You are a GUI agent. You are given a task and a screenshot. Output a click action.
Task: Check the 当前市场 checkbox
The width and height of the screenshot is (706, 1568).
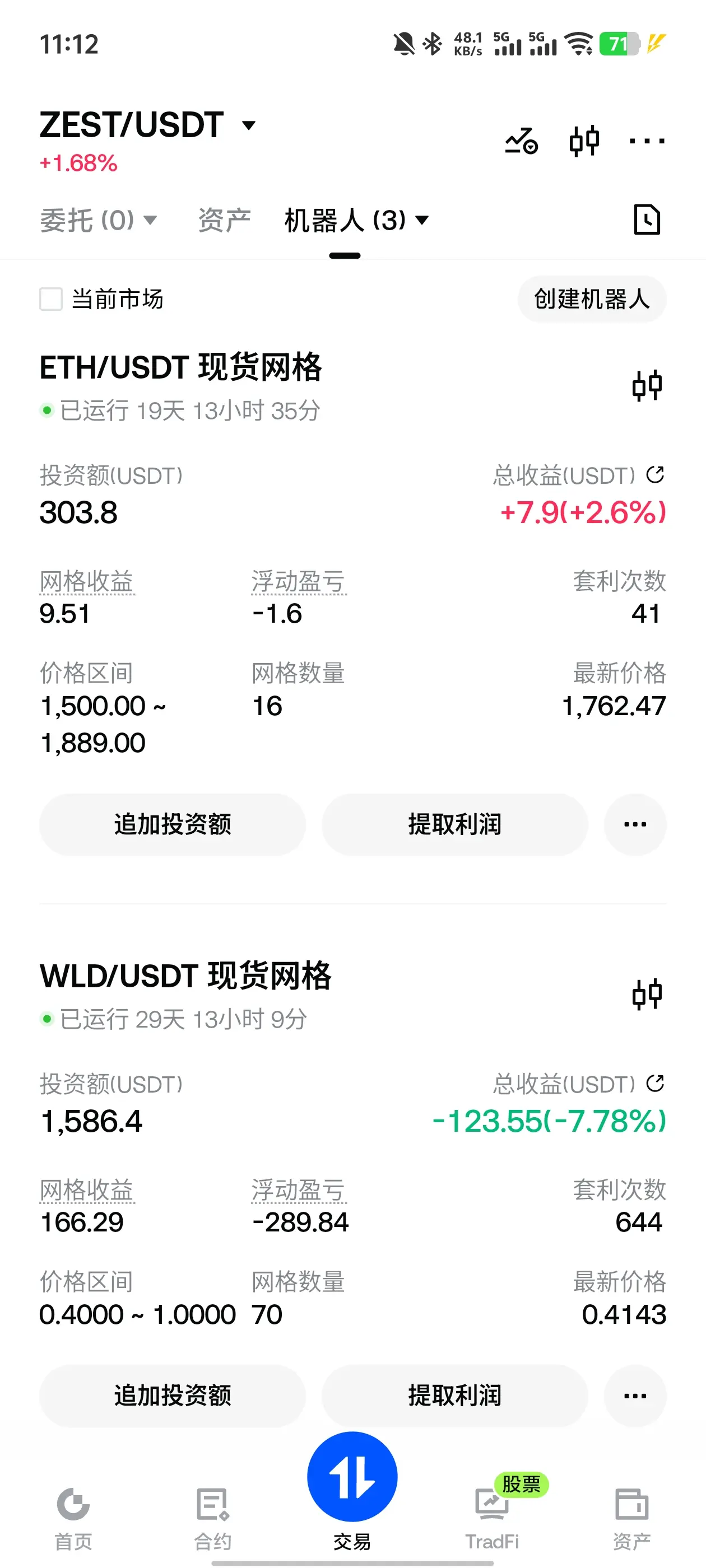click(x=51, y=299)
